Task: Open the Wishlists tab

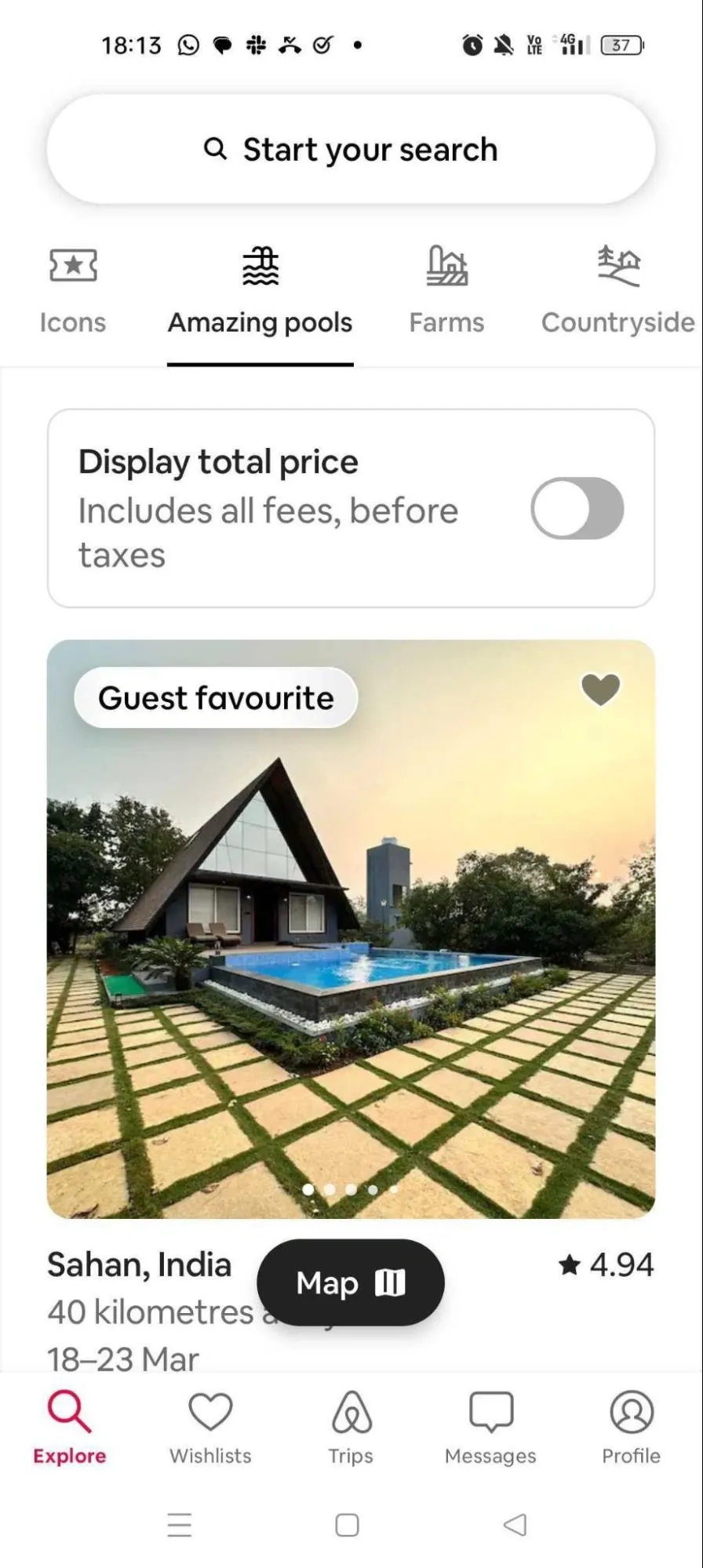Action: 210,1427
